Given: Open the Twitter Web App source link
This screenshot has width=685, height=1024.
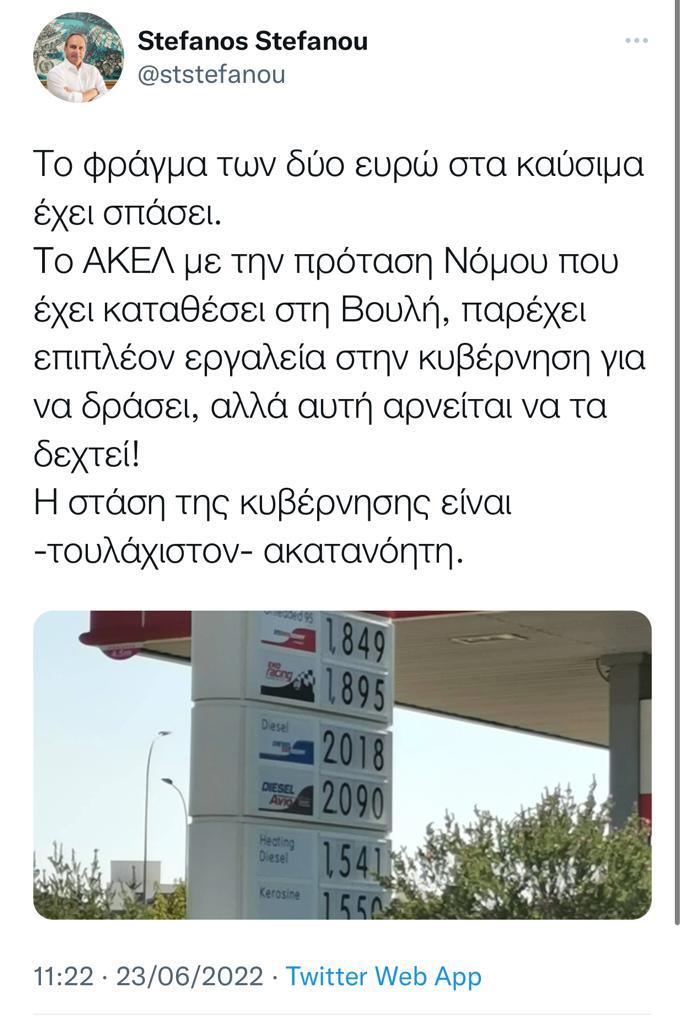Looking at the screenshot, I should (384, 976).
